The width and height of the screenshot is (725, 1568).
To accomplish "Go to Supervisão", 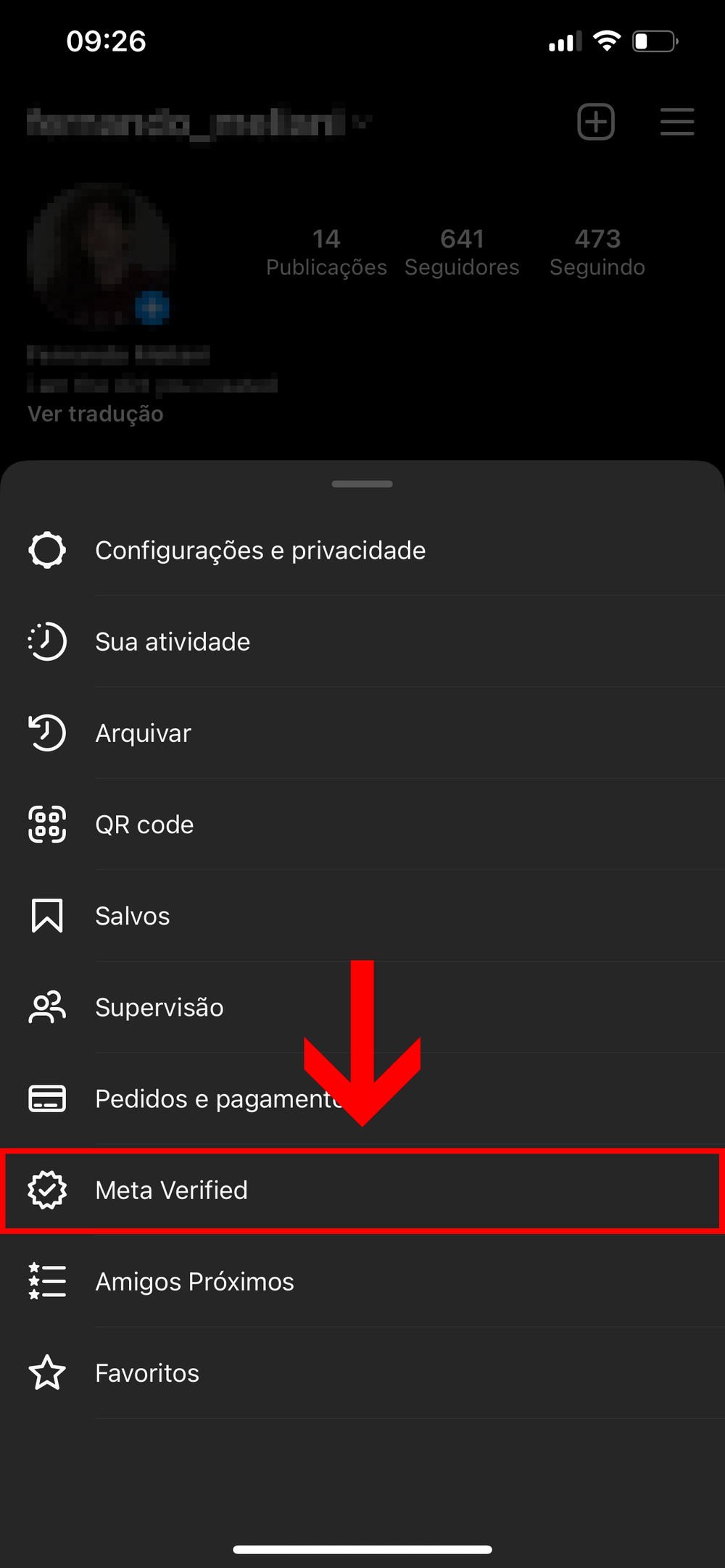I will click(x=159, y=1007).
